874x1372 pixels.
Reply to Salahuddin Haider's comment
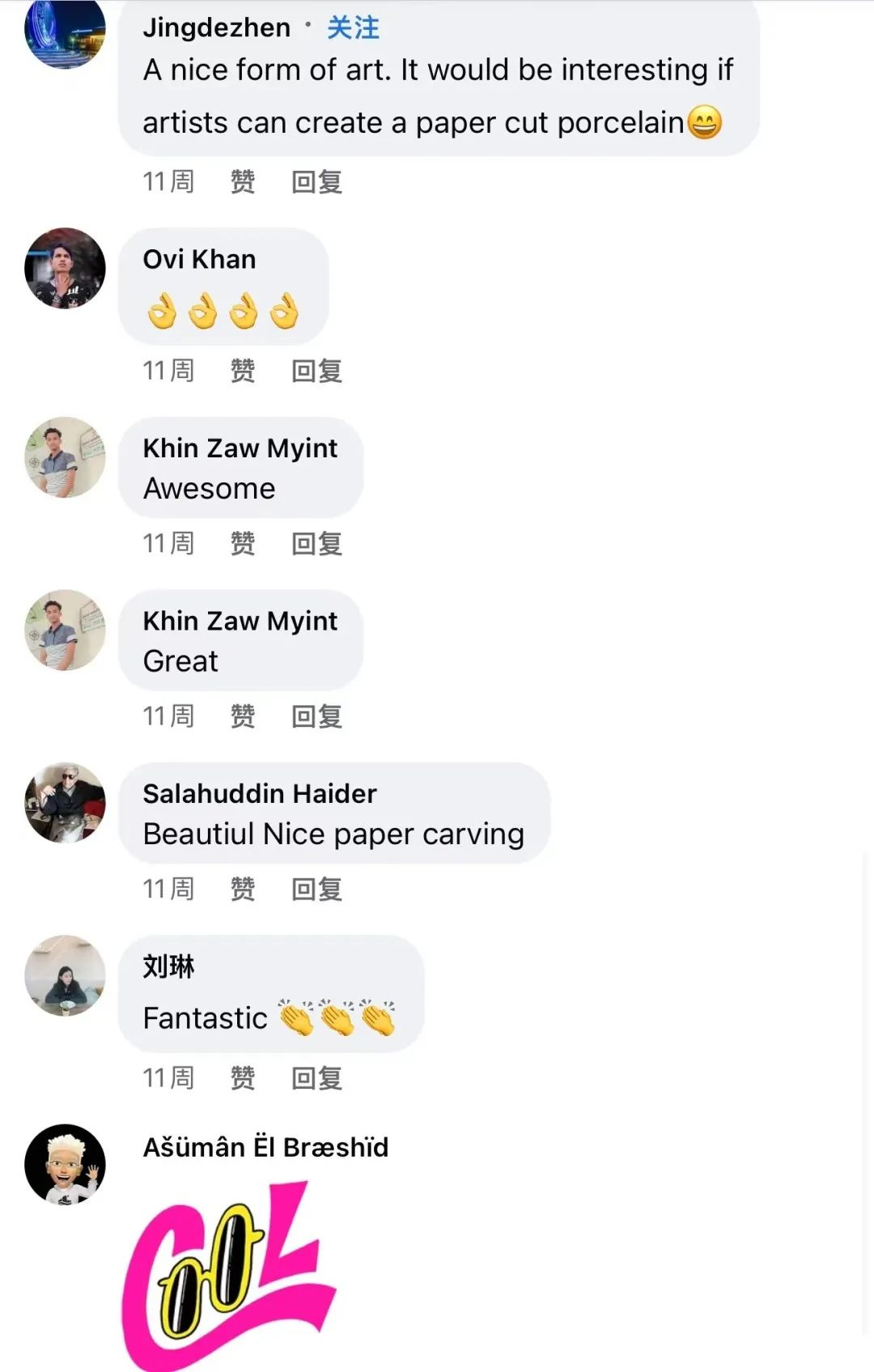coord(316,889)
